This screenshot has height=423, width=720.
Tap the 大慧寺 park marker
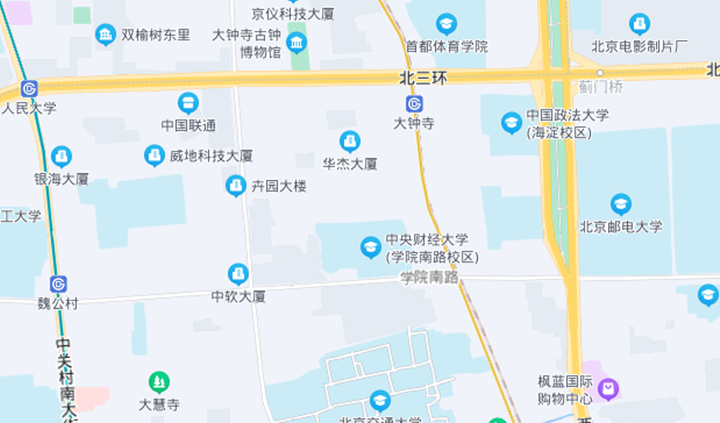click(158, 382)
